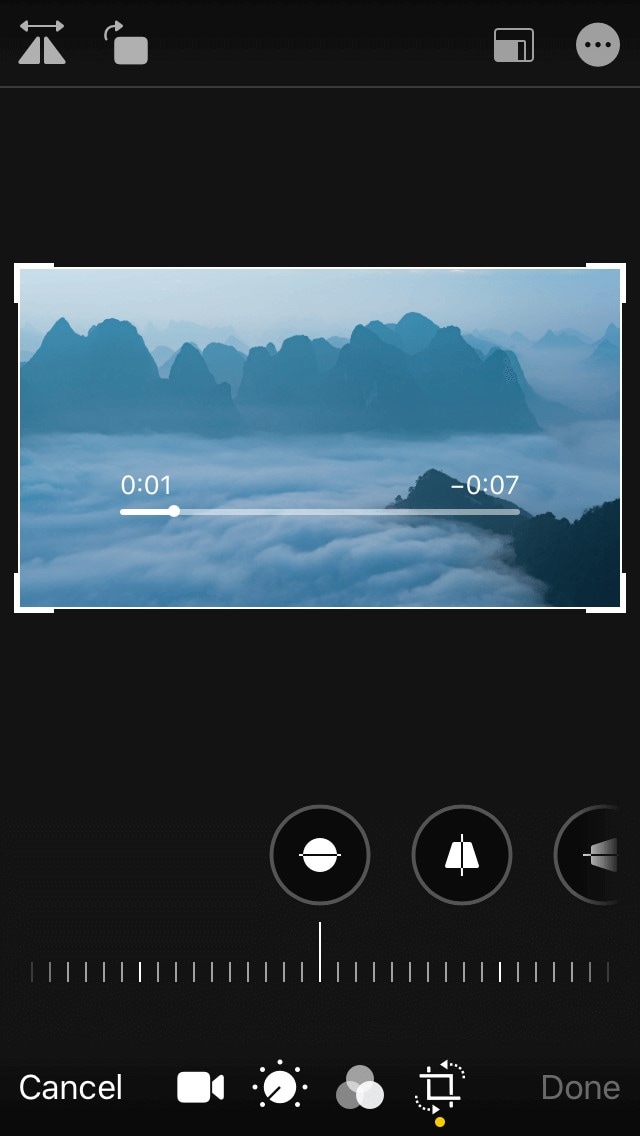
Task: Tap Done to save changes
Action: click(x=580, y=1087)
